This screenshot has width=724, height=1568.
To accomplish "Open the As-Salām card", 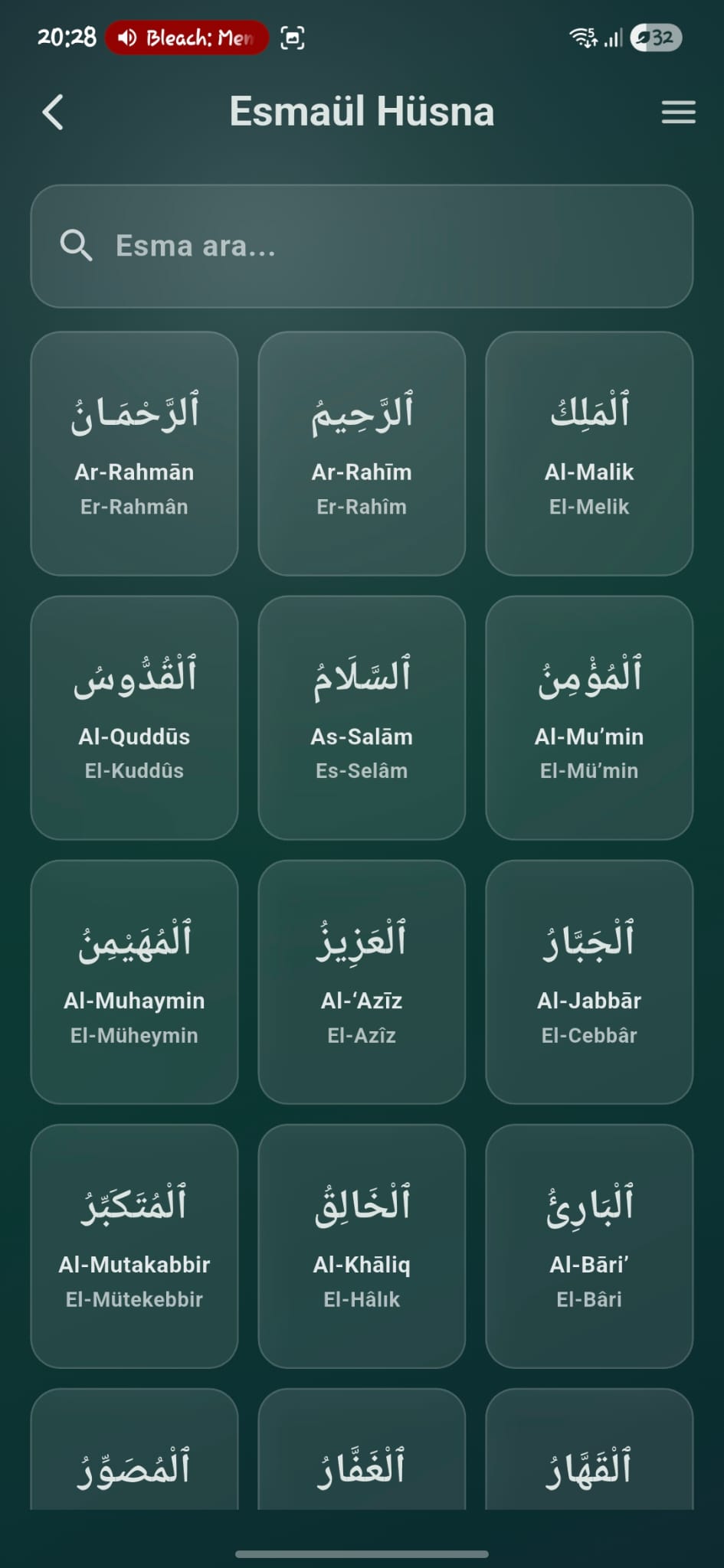I will (362, 717).
